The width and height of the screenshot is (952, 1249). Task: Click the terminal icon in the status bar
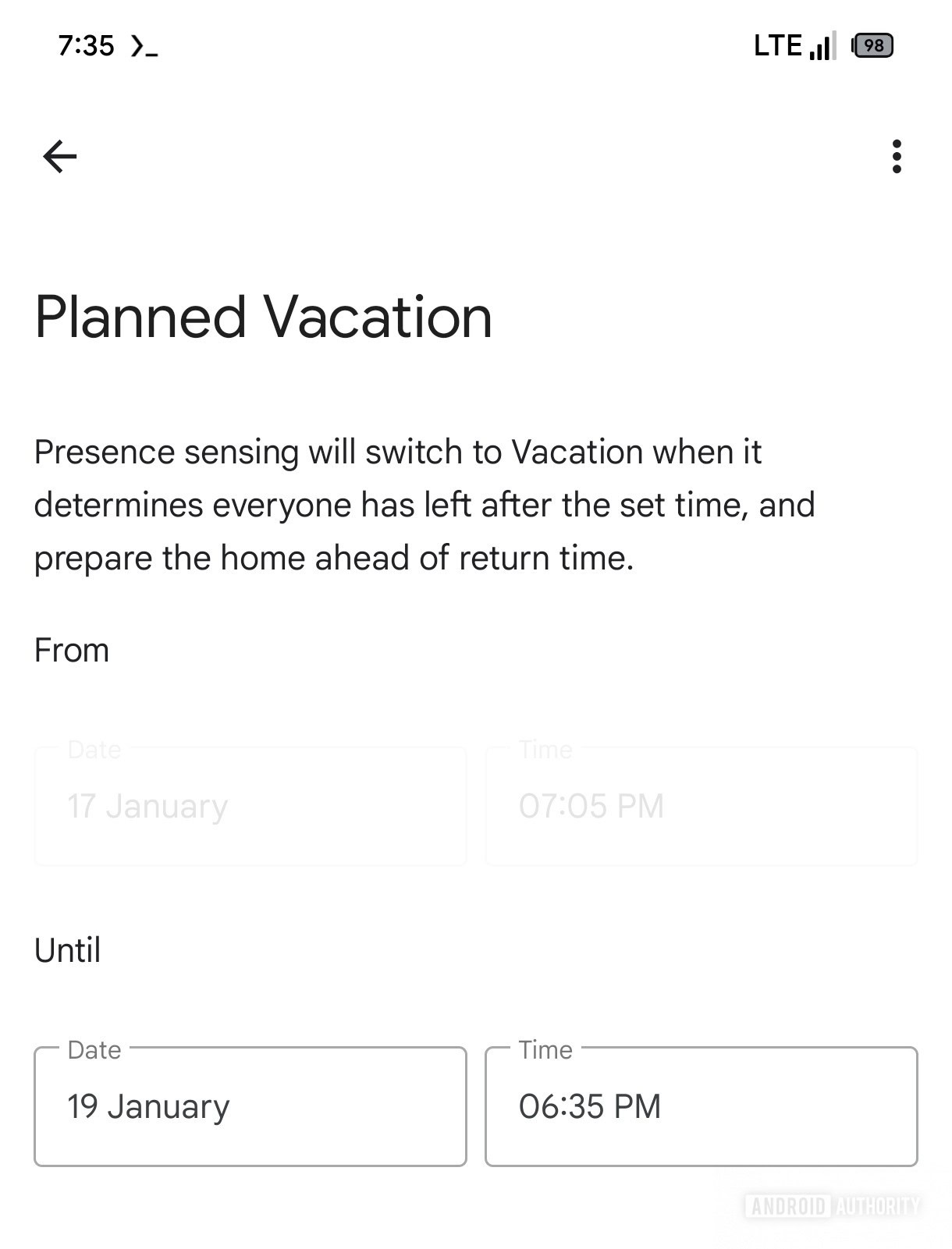pos(144,46)
